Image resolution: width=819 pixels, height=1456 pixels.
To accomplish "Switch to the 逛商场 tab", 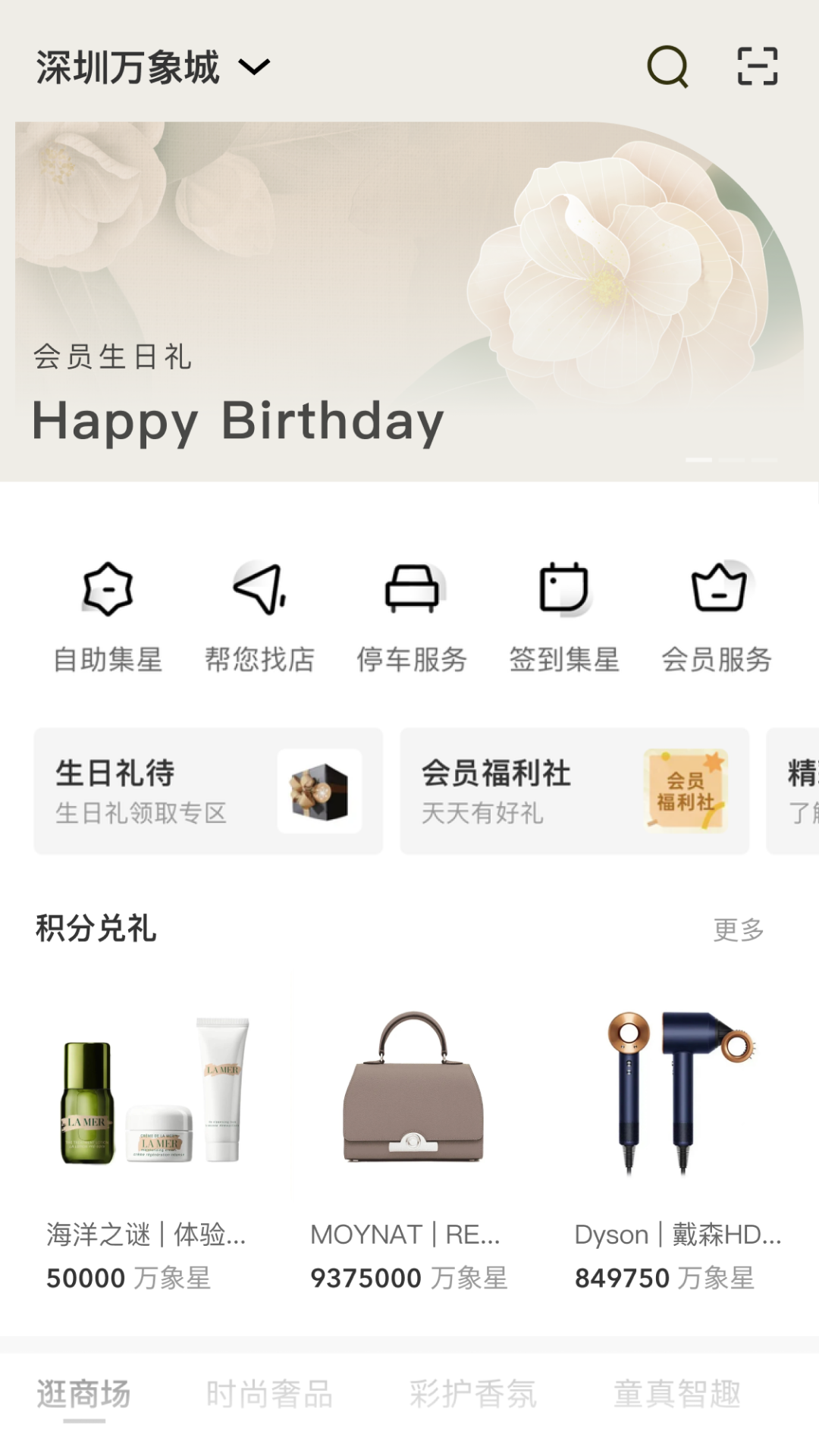I will pyautogui.click(x=84, y=1394).
